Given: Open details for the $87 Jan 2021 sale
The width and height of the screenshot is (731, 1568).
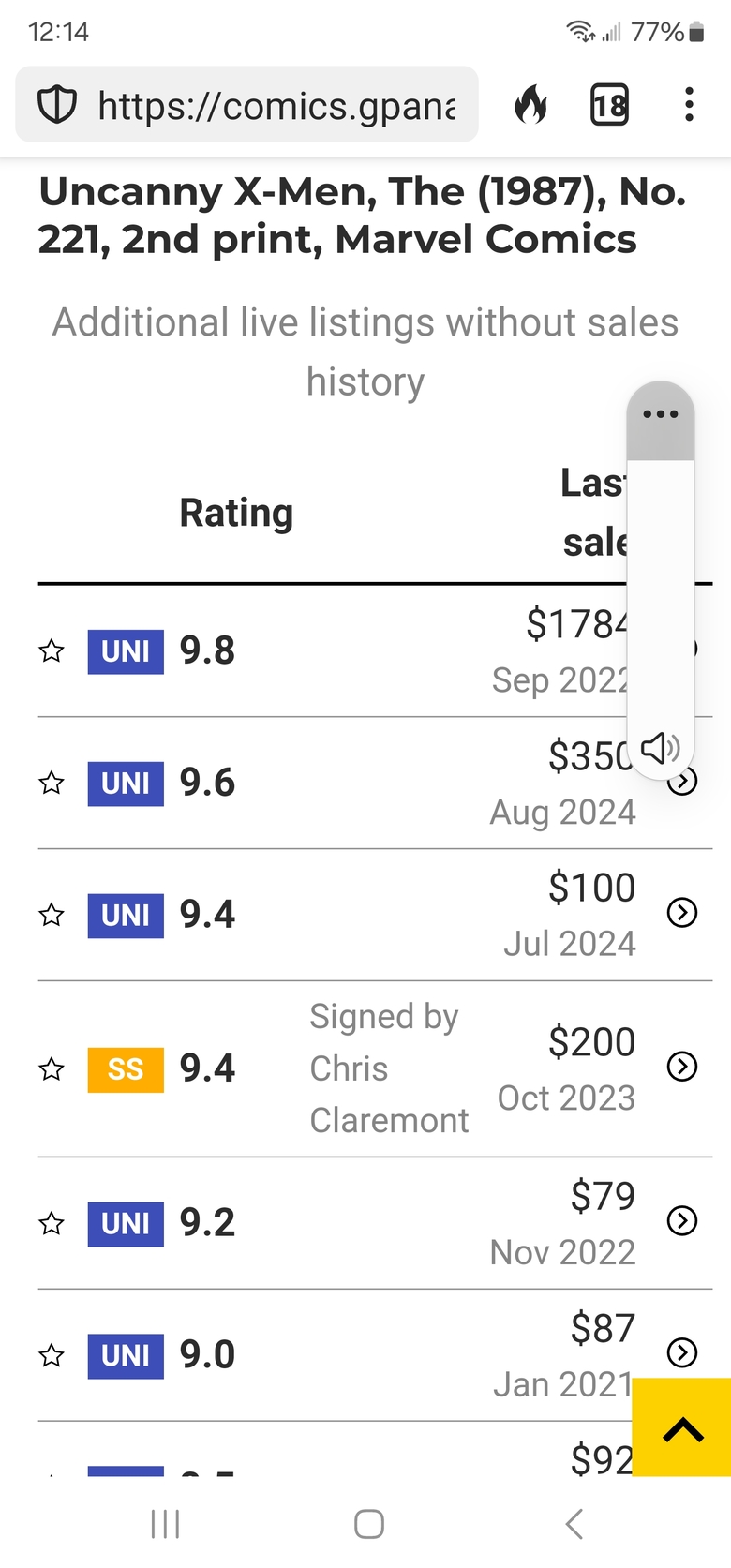Looking at the screenshot, I should (x=682, y=1352).
